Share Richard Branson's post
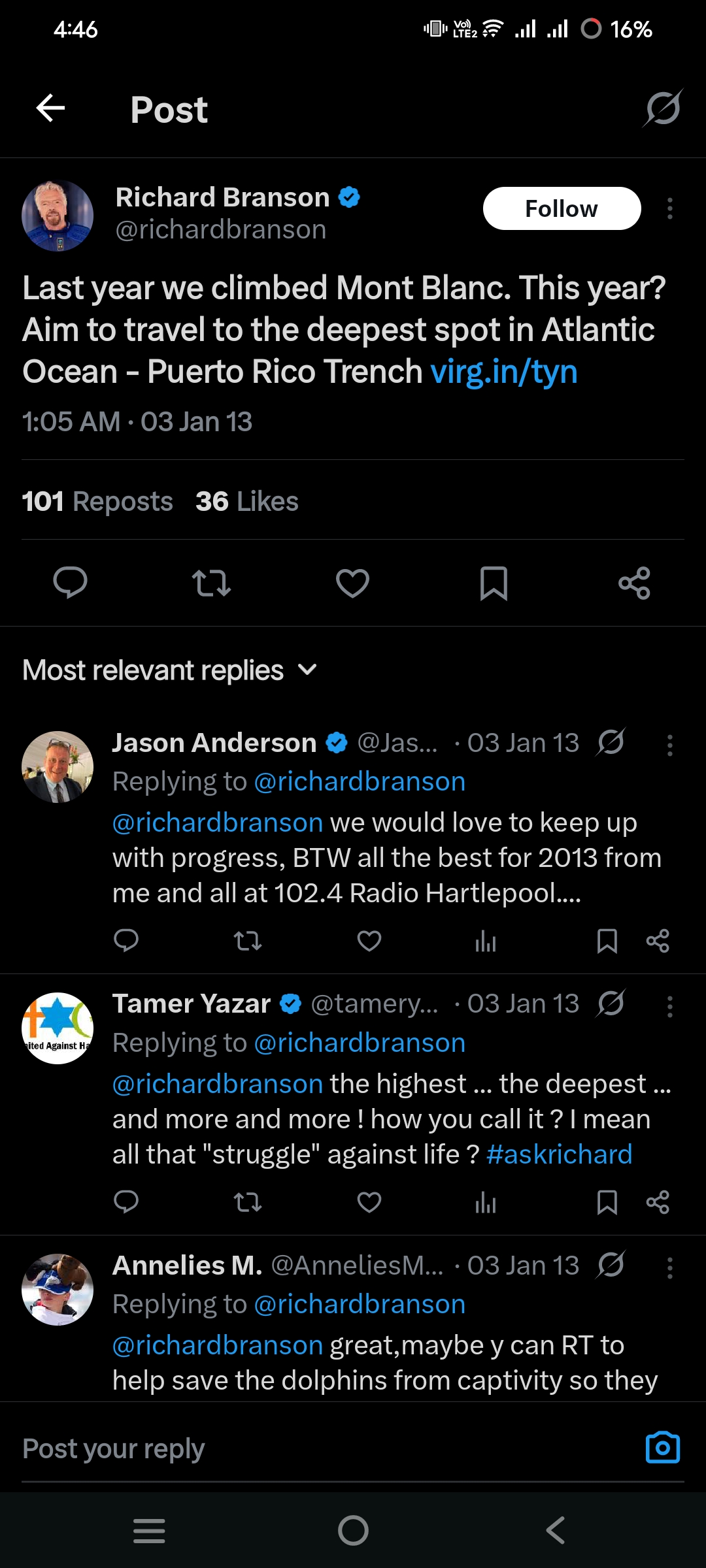The width and height of the screenshot is (706, 1568). click(634, 583)
